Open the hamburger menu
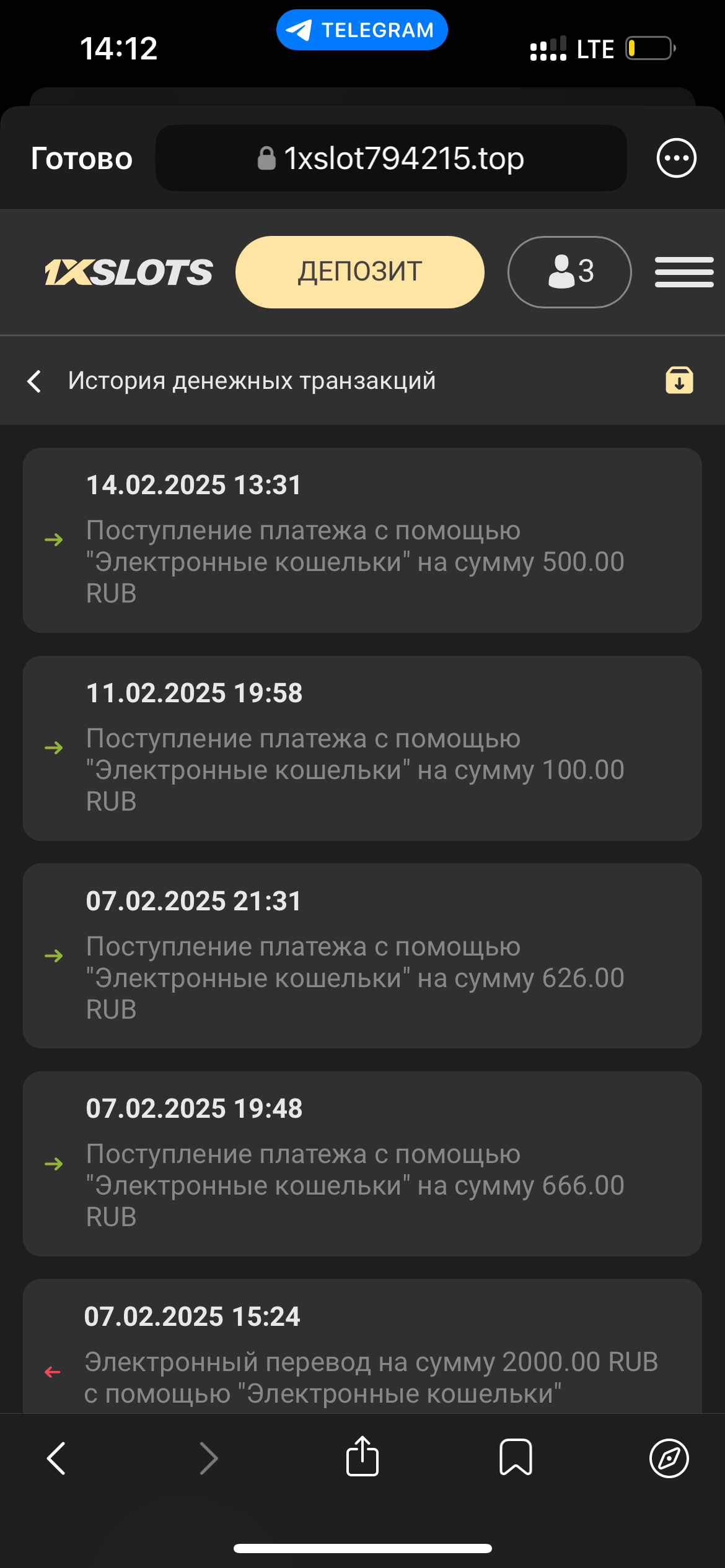 683,272
